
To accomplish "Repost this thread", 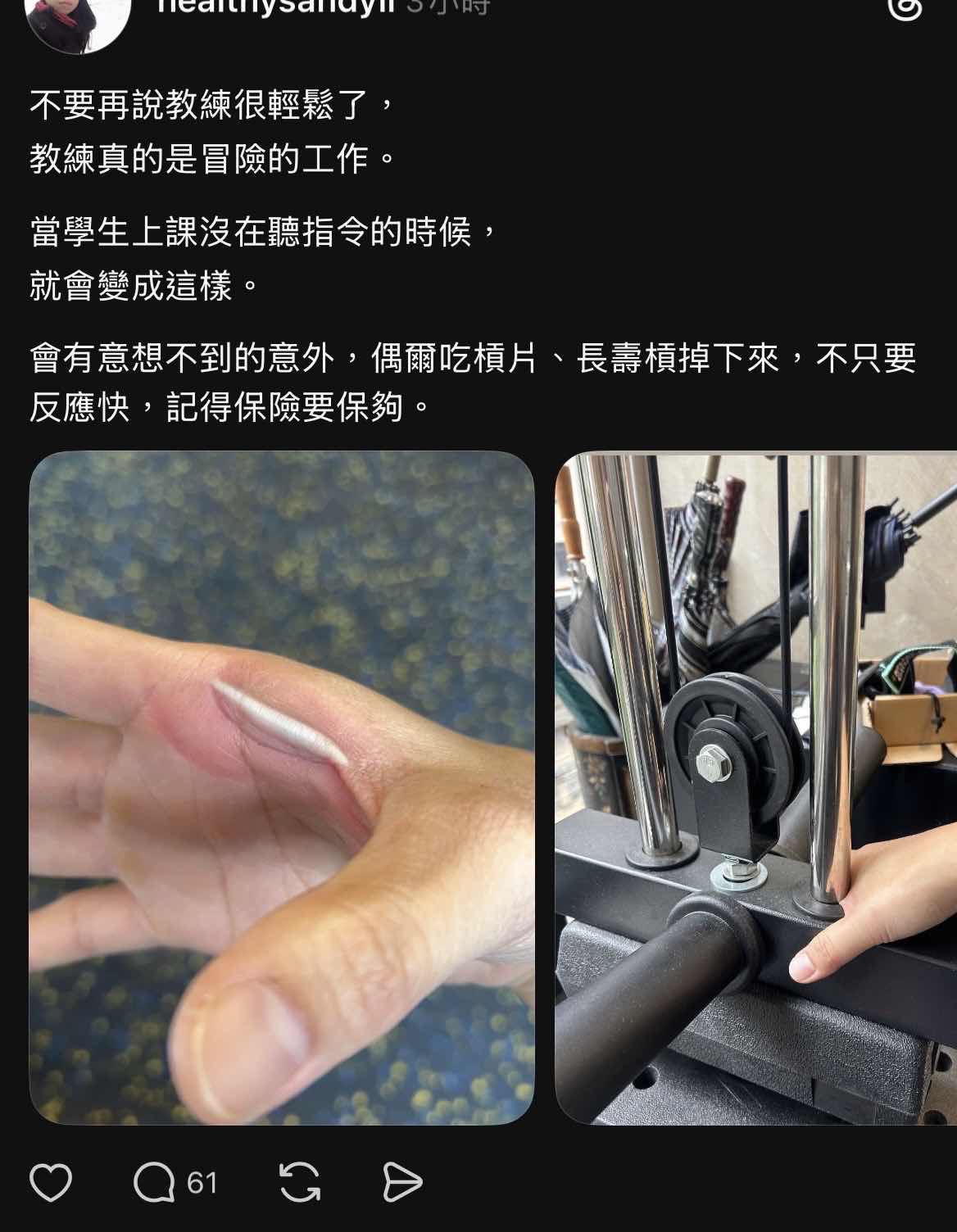I will (x=300, y=1183).
